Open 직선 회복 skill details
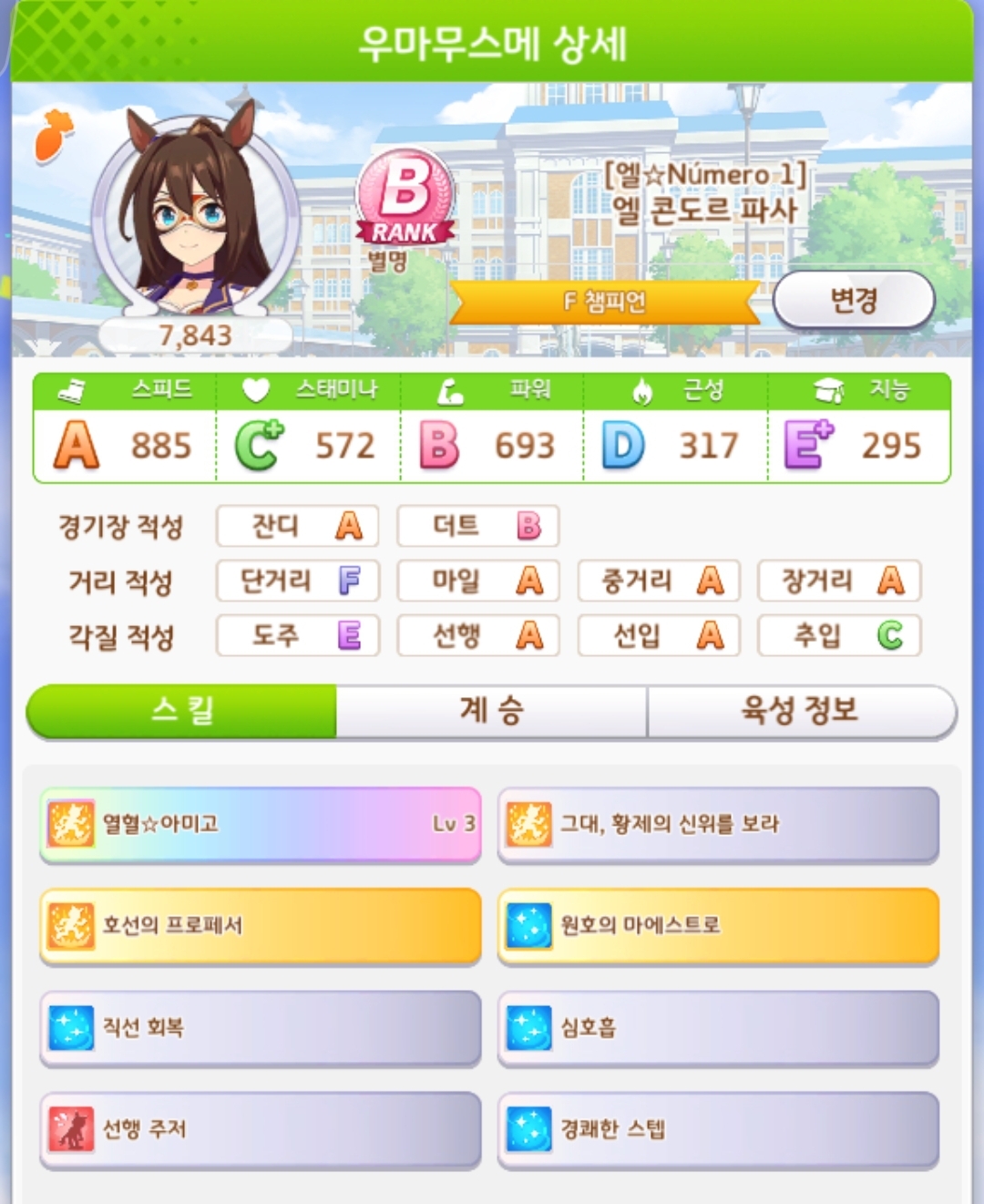This screenshot has width=984, height=1204. click(261, 1027)
